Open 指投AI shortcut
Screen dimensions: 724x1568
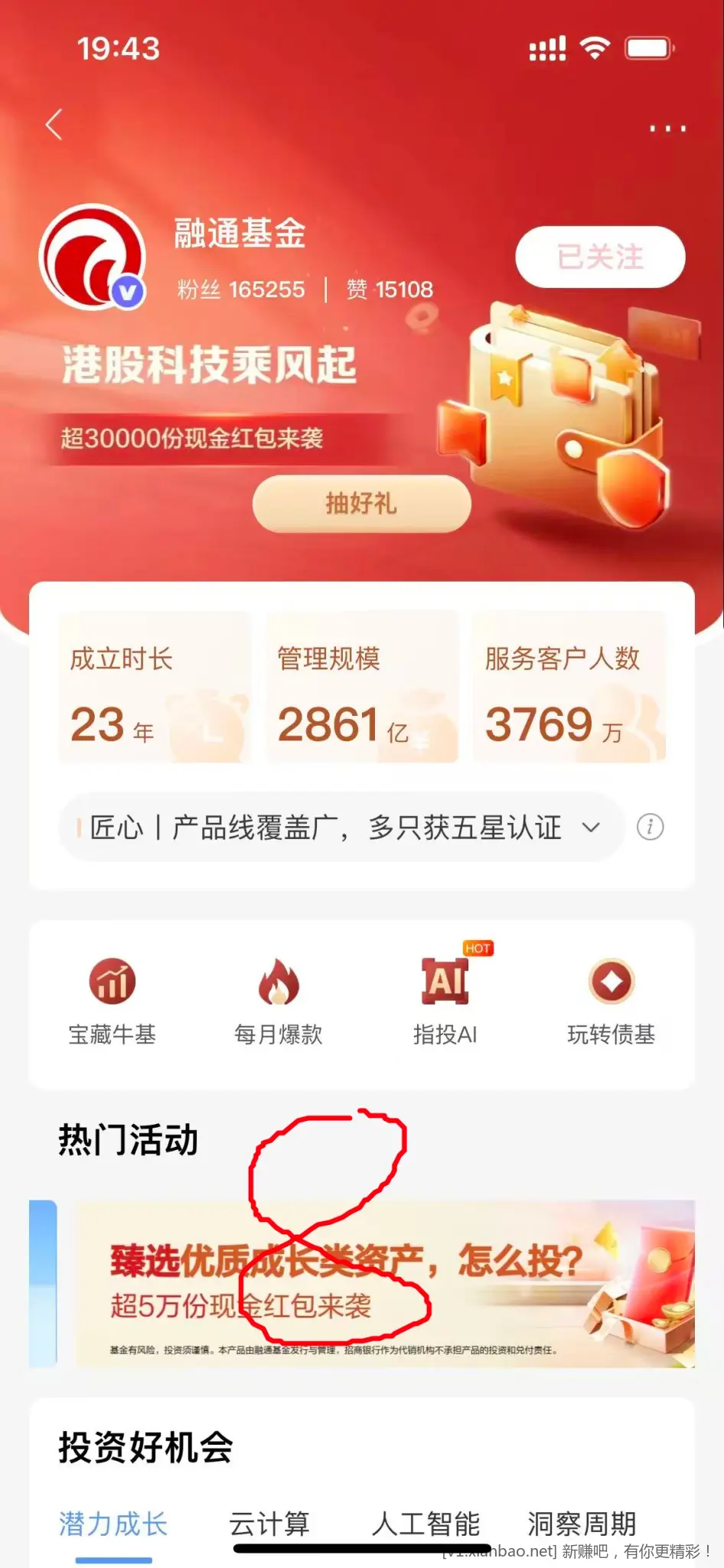coord(445,1000)
